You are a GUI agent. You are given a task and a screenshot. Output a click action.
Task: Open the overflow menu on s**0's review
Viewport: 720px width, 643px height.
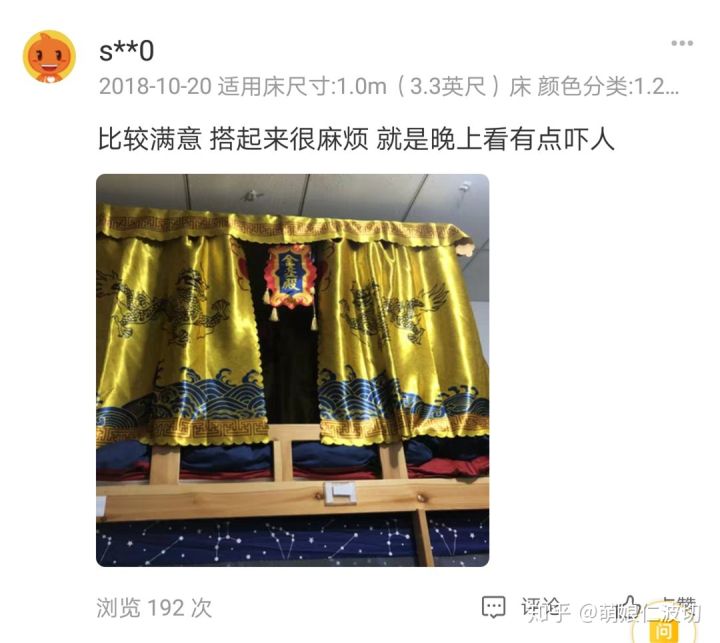682,44
